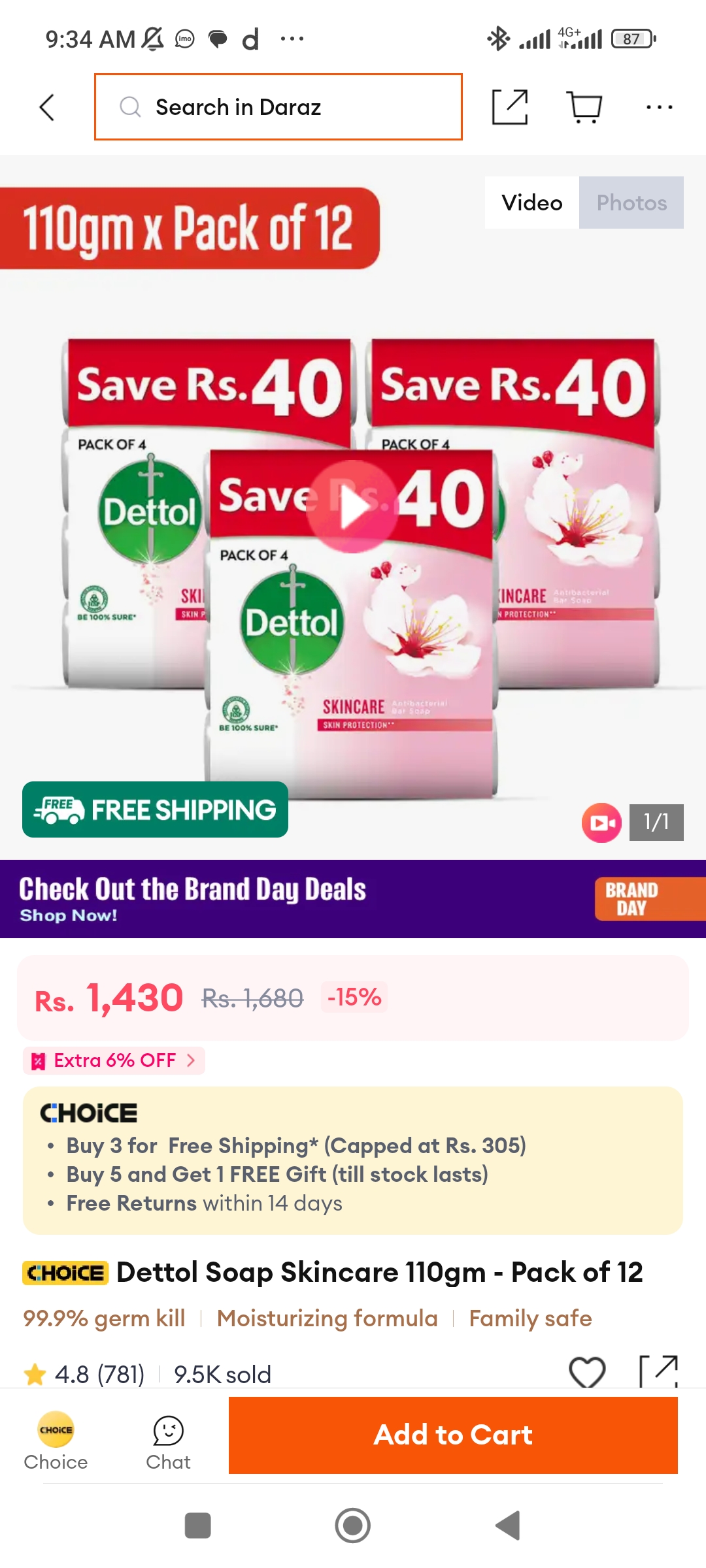The image size is (706, 1568).
Task: Open the Search in Daraz box
Action: tap(278, 107)
